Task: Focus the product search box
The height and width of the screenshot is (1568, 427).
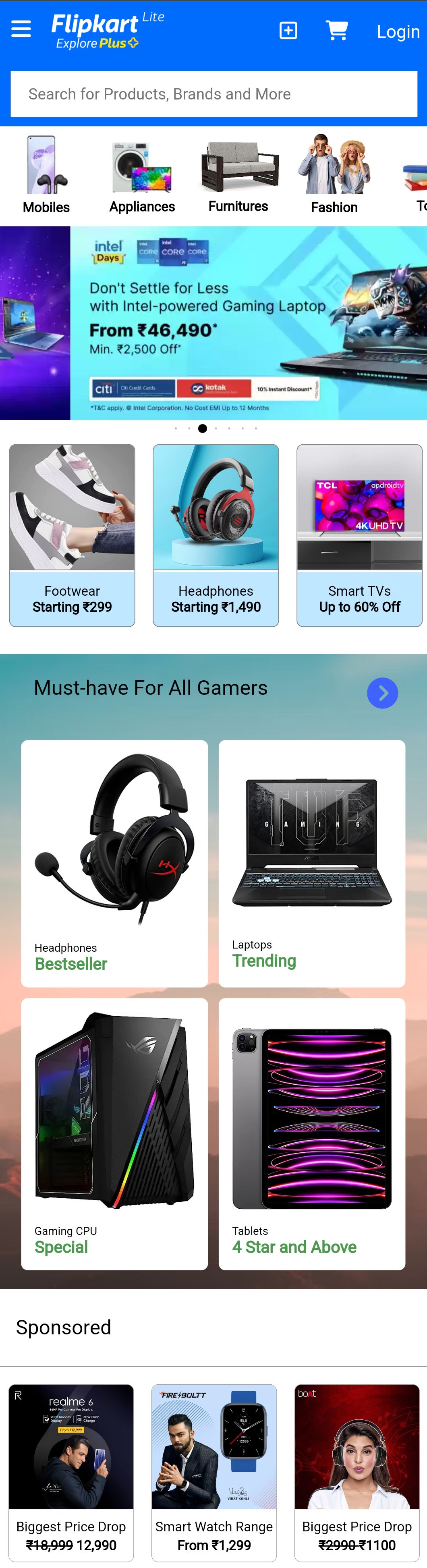Action: click(x=213, y=94)
